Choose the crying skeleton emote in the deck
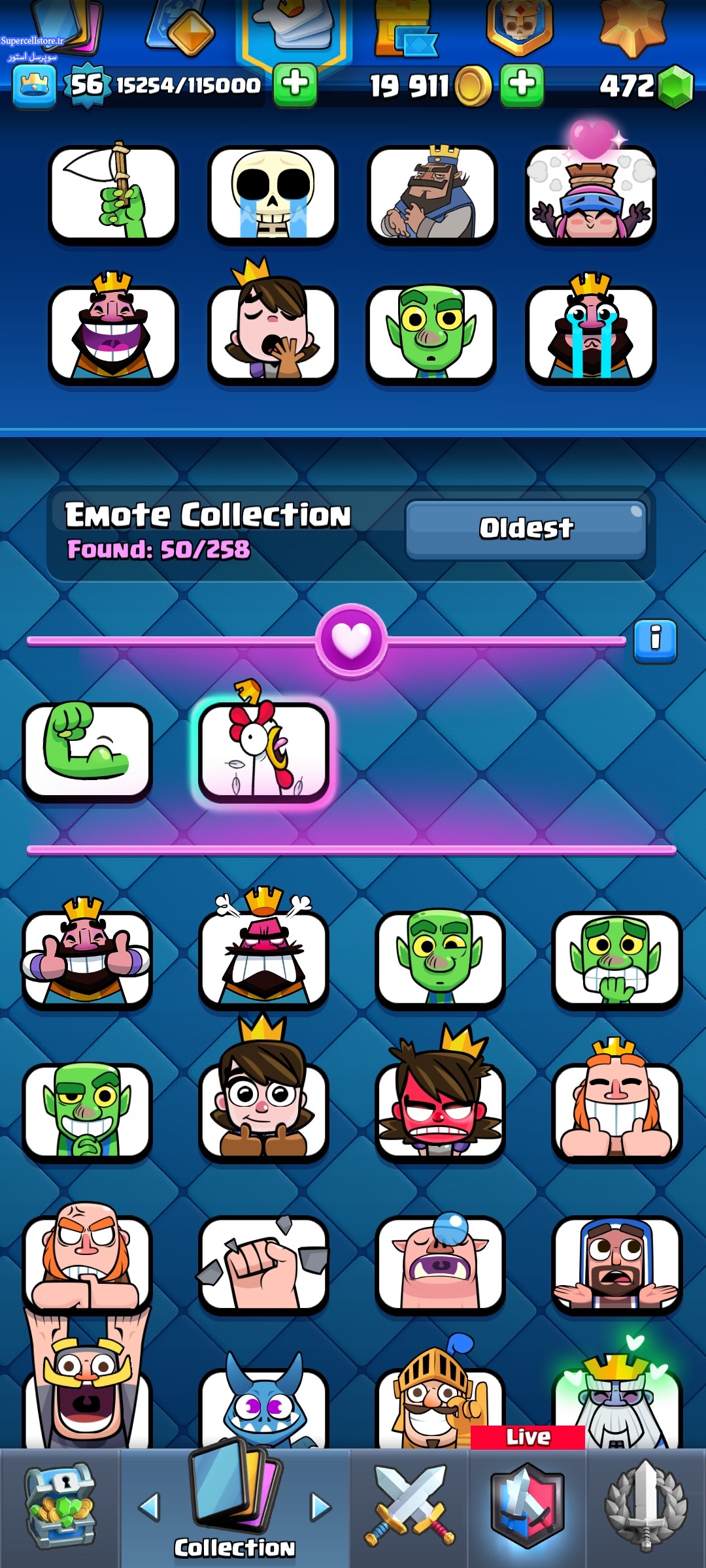The image size is (706, 1568). tap(273, 195)
